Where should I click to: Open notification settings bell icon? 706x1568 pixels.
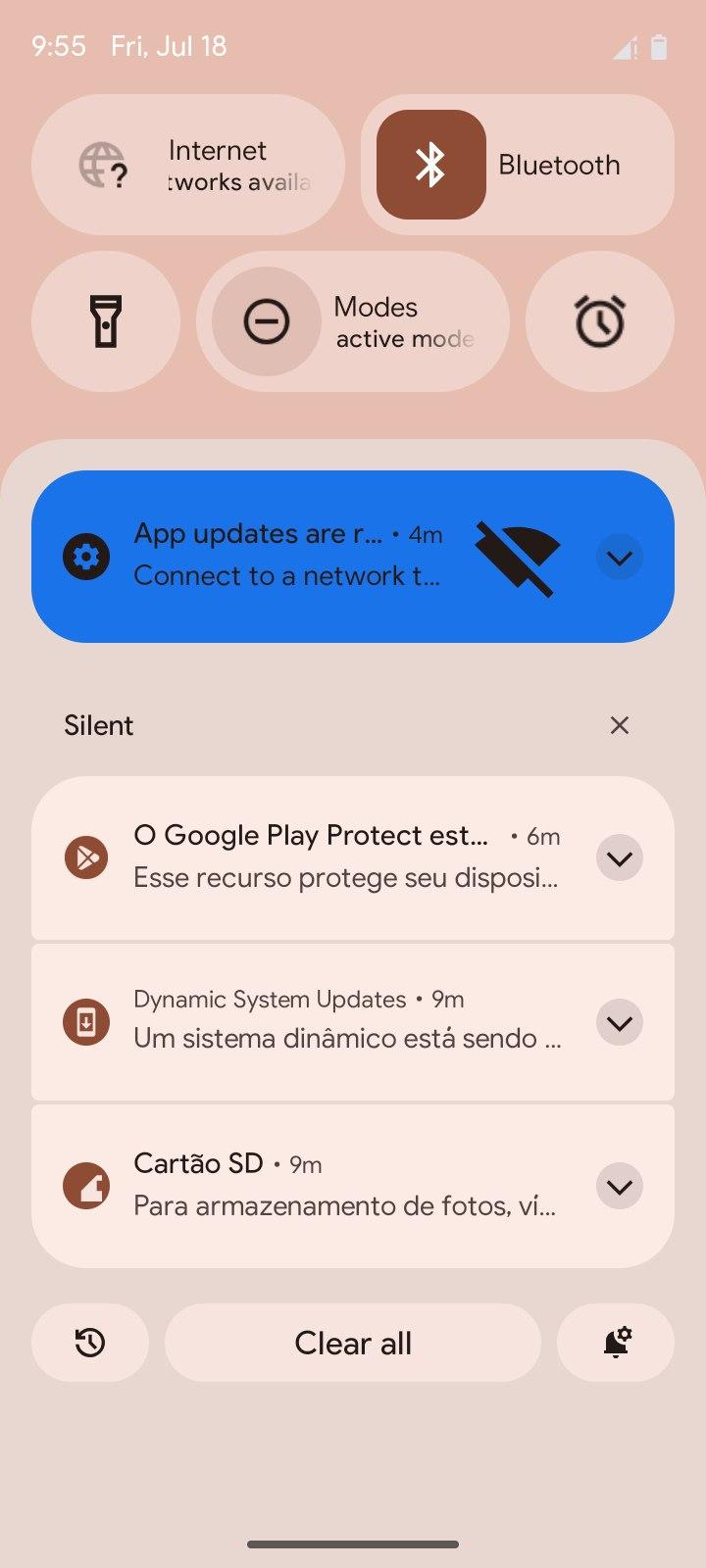coord(616,1343)
